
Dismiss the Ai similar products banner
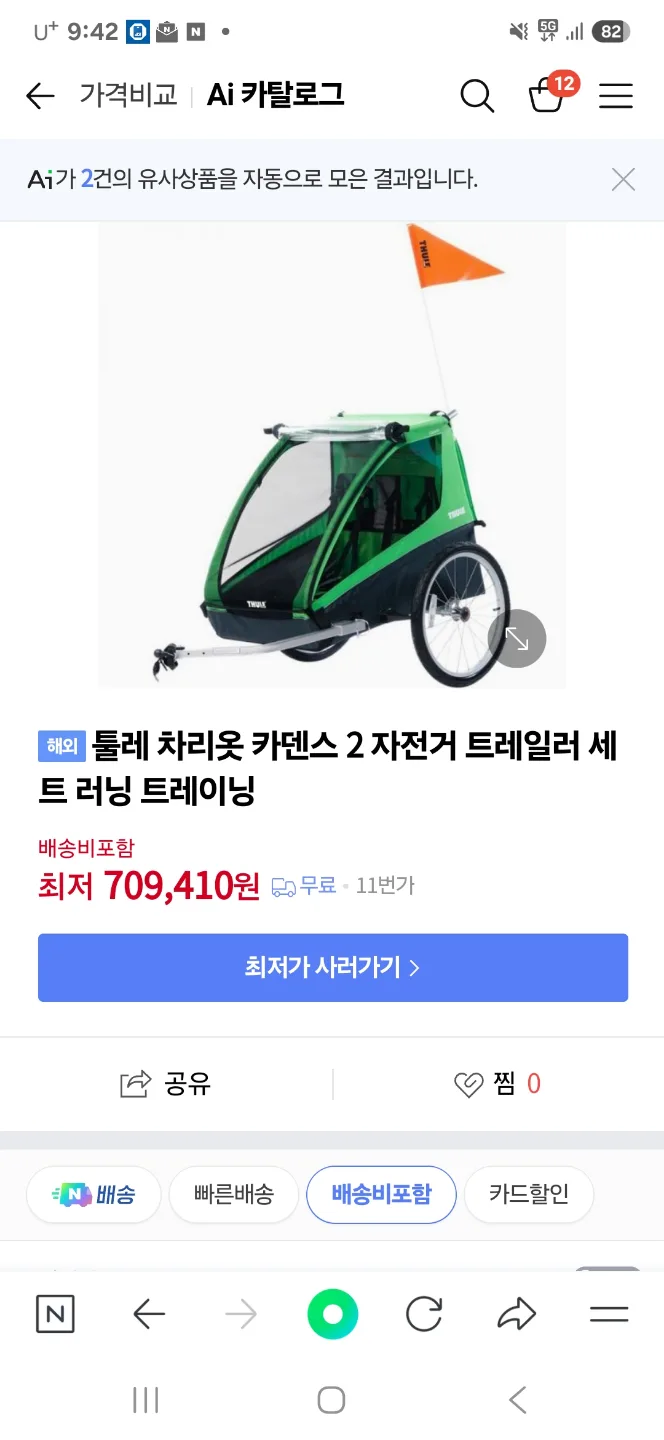623,180
